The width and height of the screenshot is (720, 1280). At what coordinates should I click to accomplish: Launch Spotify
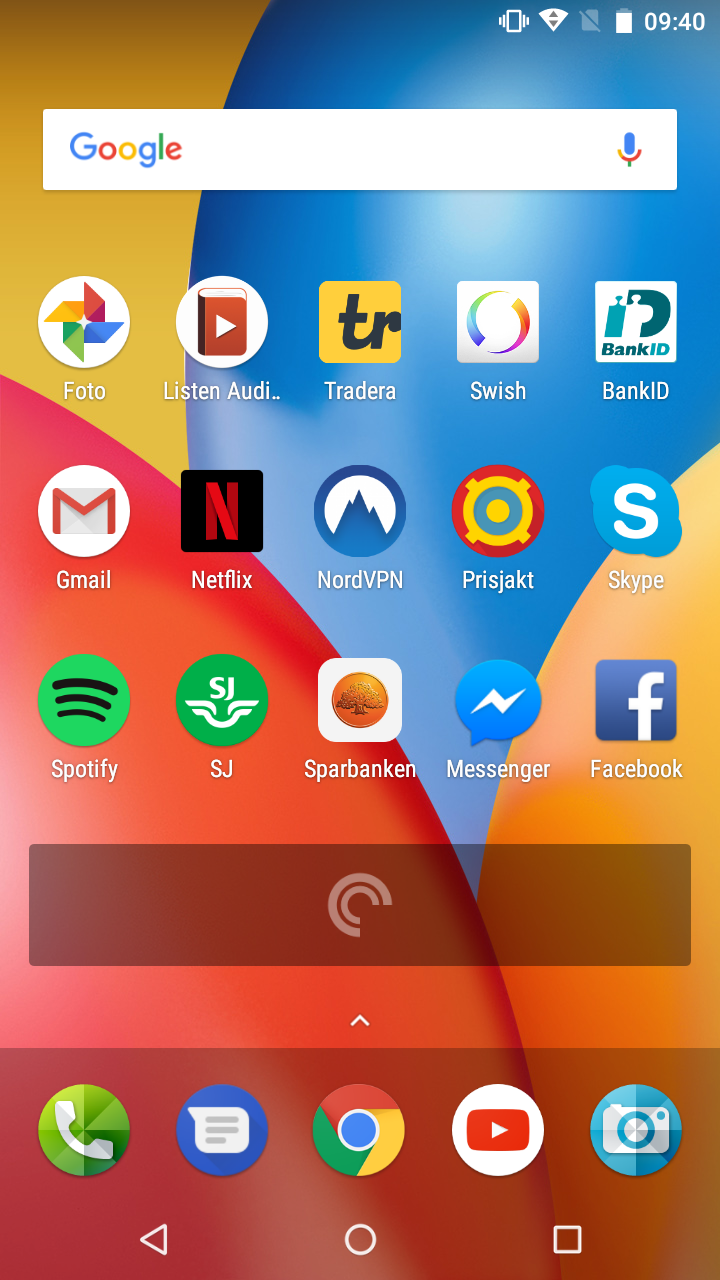point(84,700)
